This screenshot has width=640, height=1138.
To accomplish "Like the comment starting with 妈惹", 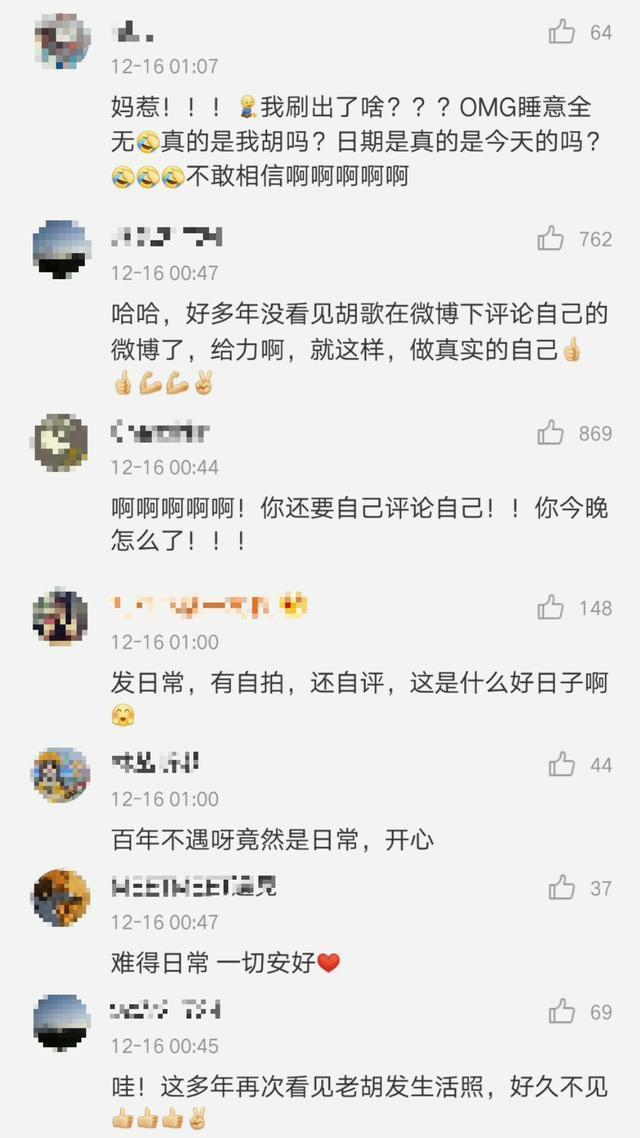I will point(562,32).
